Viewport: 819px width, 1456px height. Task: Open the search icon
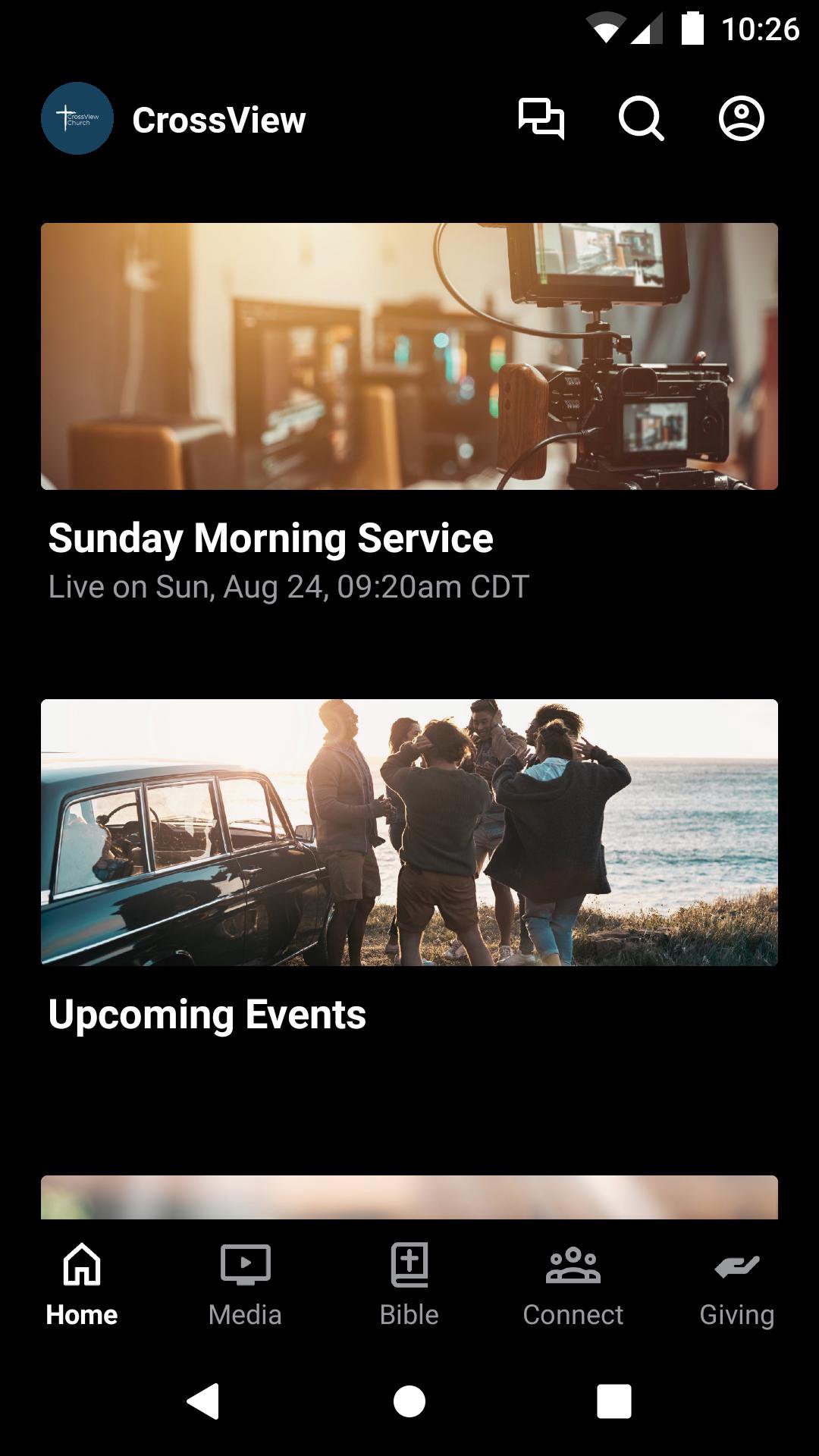coord(641,119)
